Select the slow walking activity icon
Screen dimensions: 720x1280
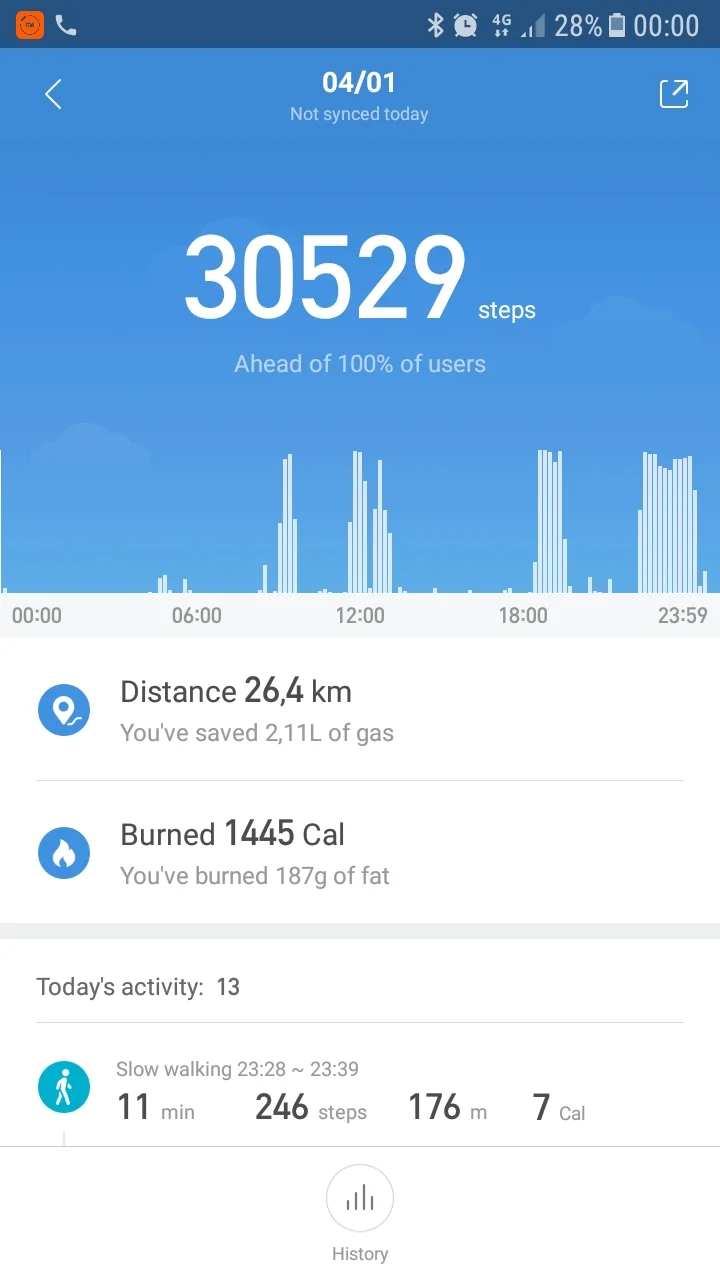tap(64, 1086)
